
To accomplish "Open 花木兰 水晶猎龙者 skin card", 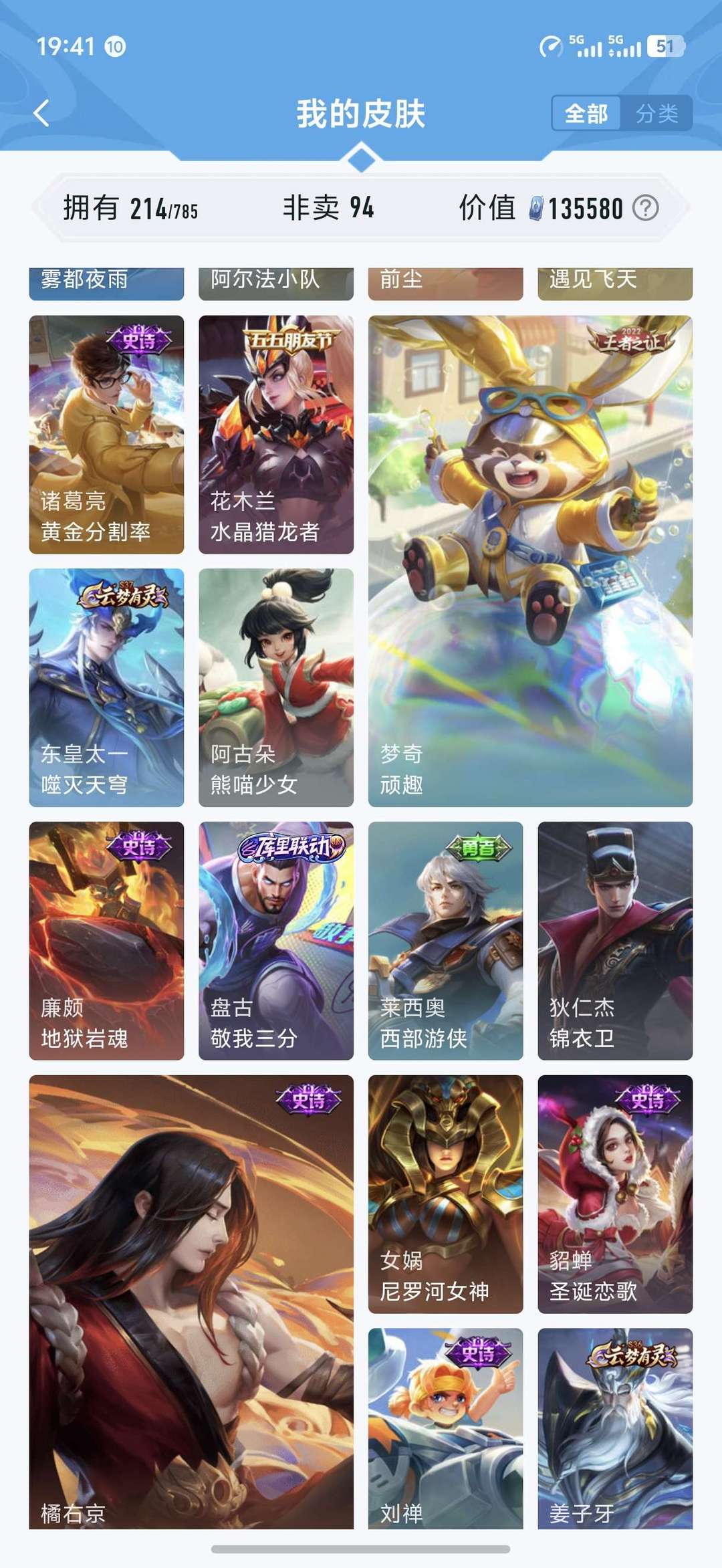I will [x=276, y=435].
